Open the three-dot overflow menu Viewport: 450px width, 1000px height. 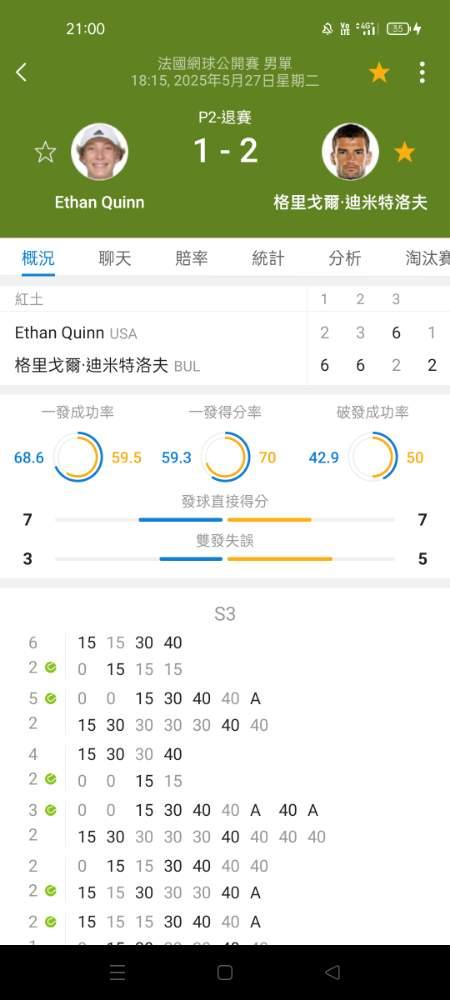click(x=422, y=73)
